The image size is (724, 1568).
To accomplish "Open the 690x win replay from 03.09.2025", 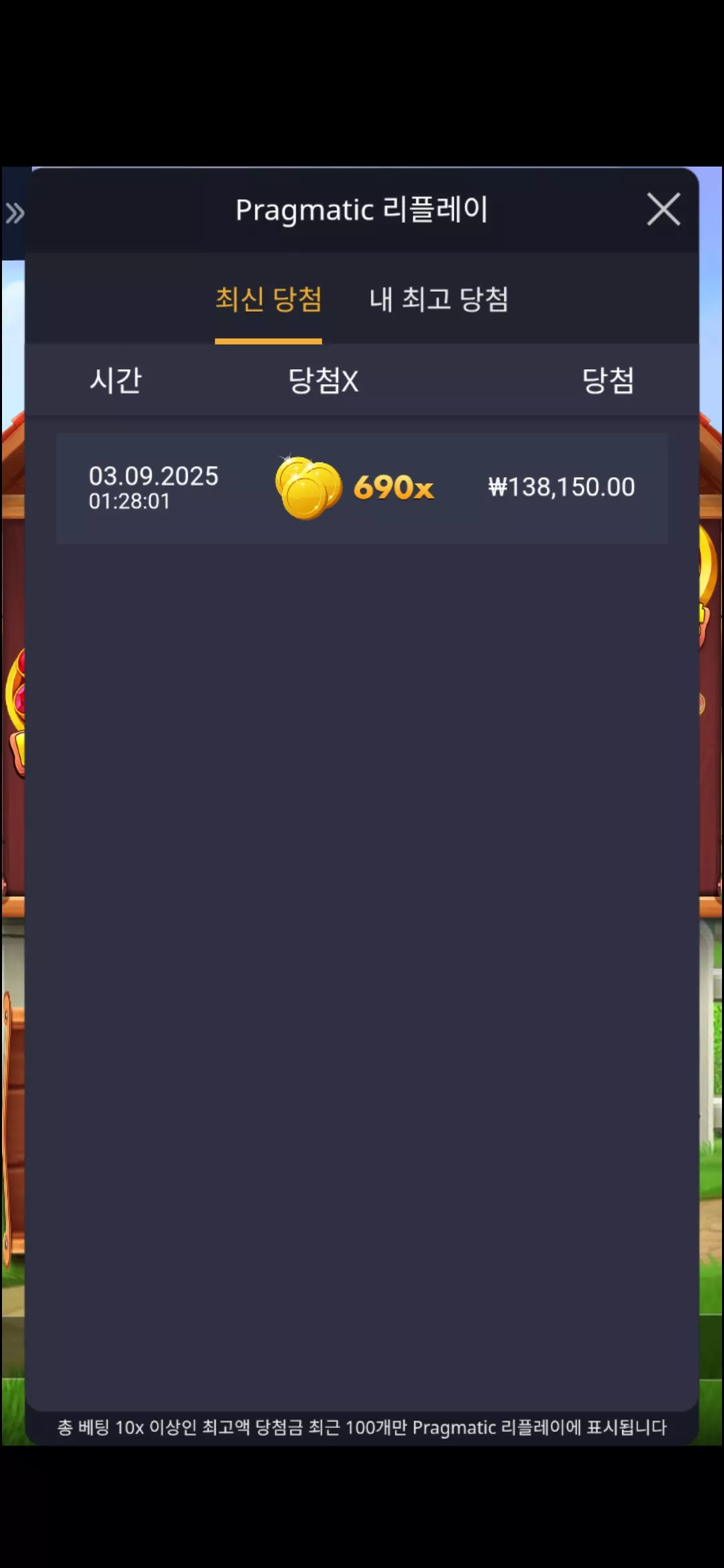I will click(362, 488).
